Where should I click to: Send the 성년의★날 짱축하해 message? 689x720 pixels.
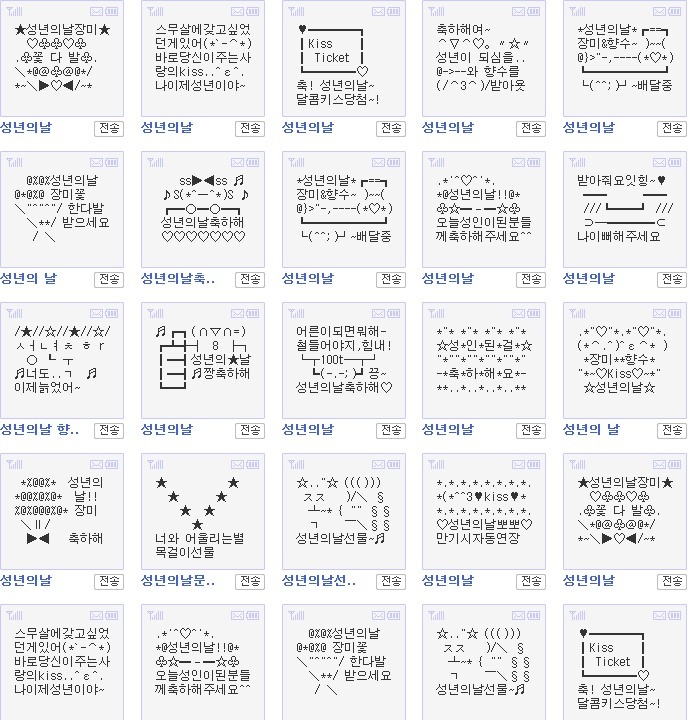pos(250,430)
